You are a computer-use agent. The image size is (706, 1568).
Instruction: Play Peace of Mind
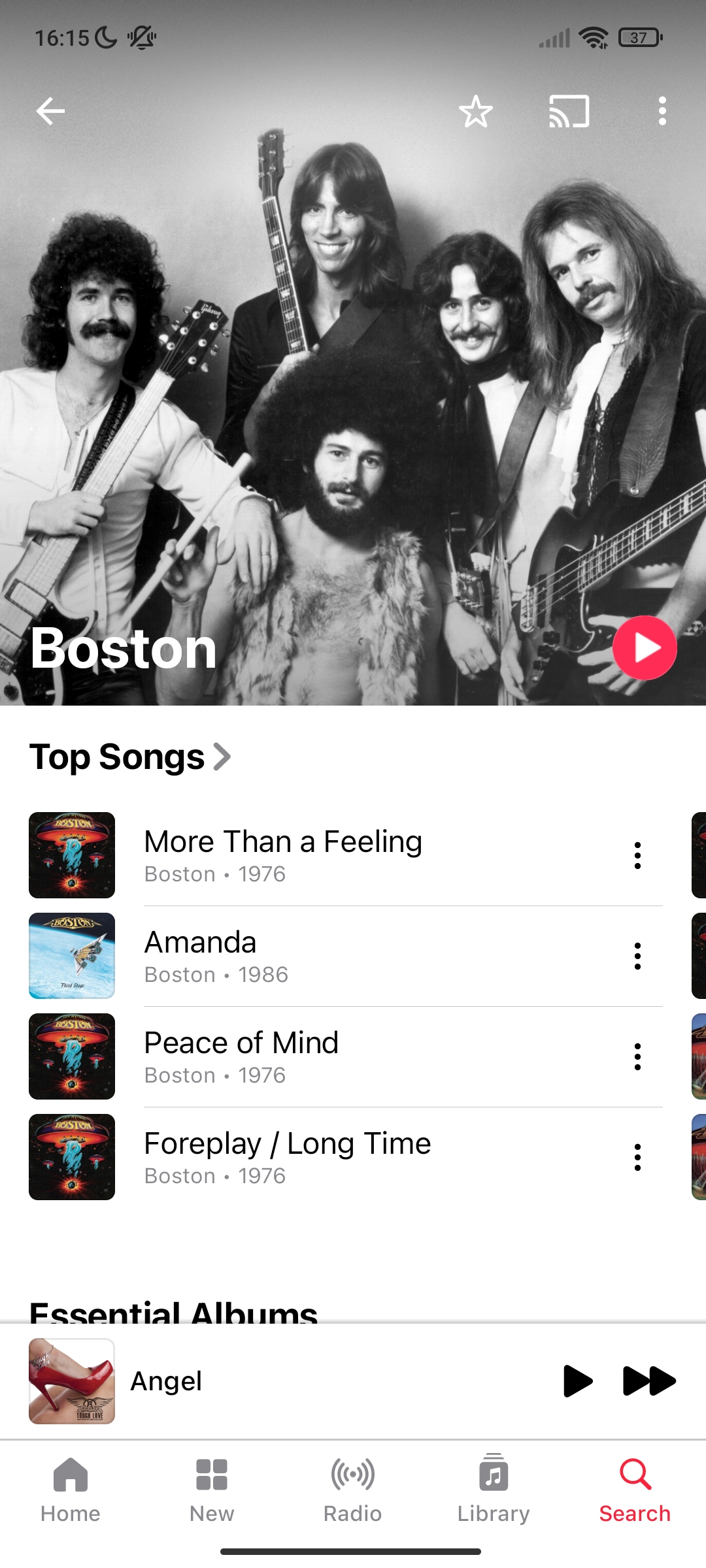click(241, 1056)
